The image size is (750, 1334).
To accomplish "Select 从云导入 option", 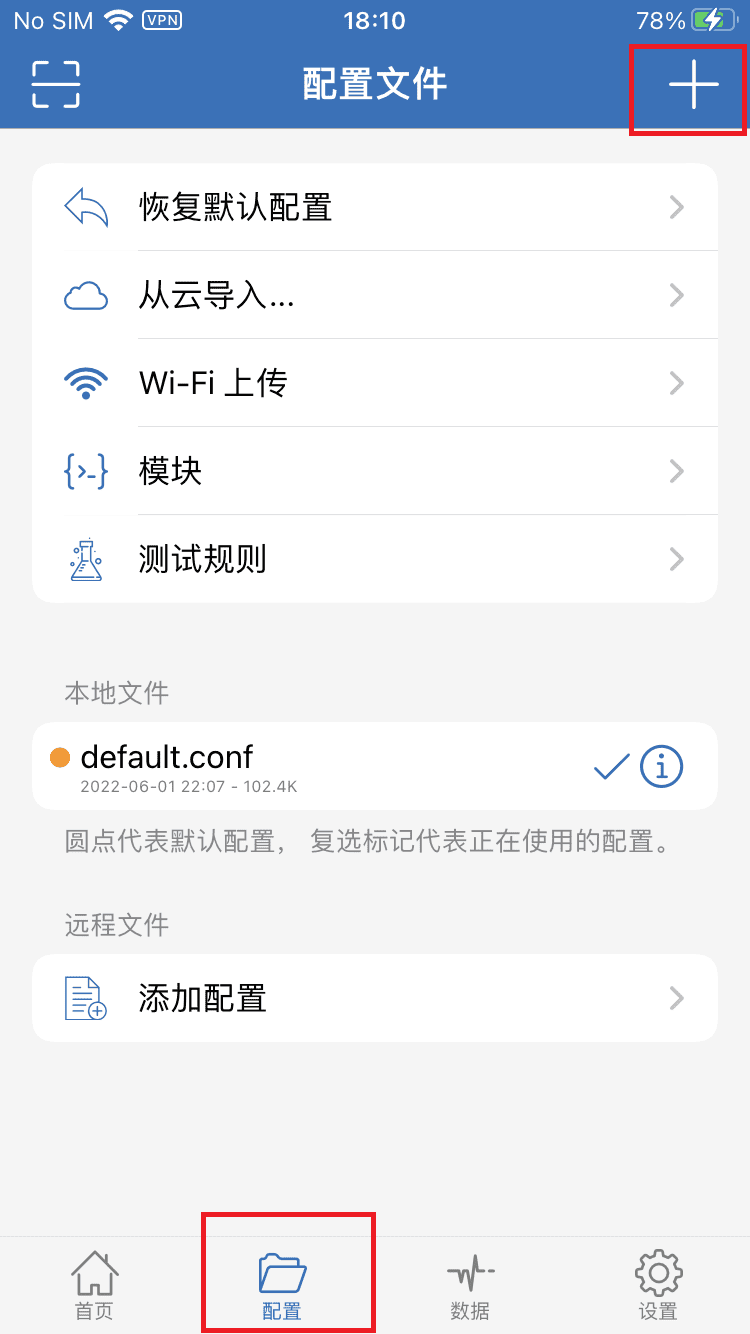I will pos(375,295).
